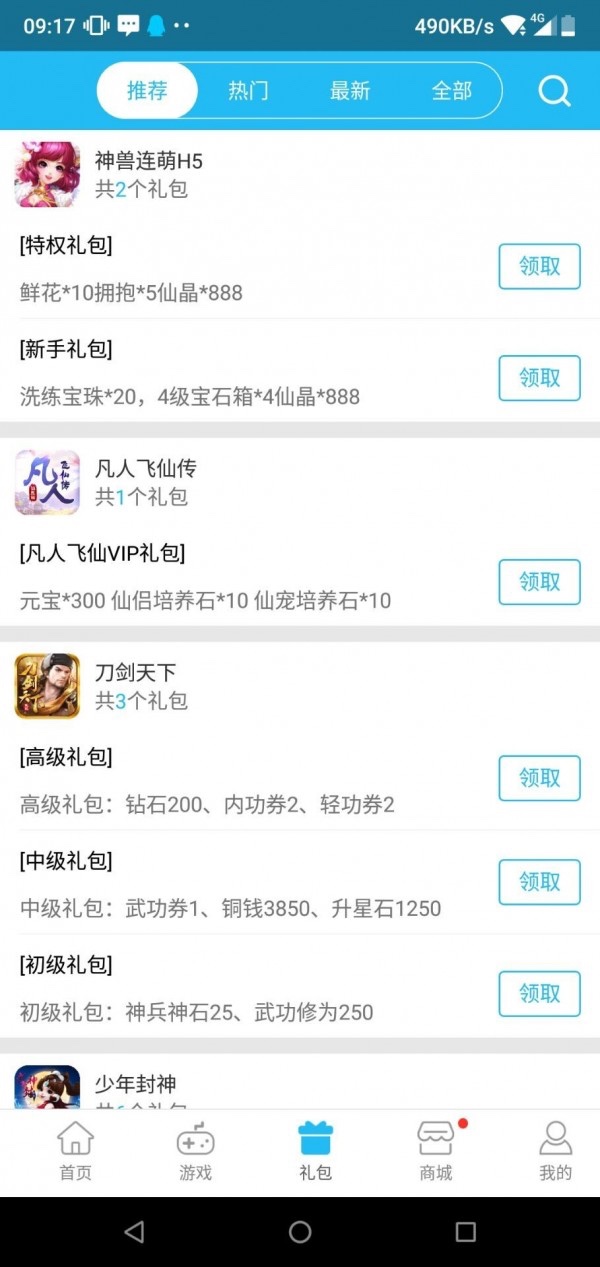This screenshot has height=1267, width=600.
Task: Switch to the 热门 tab
Action: click(248, 91)
